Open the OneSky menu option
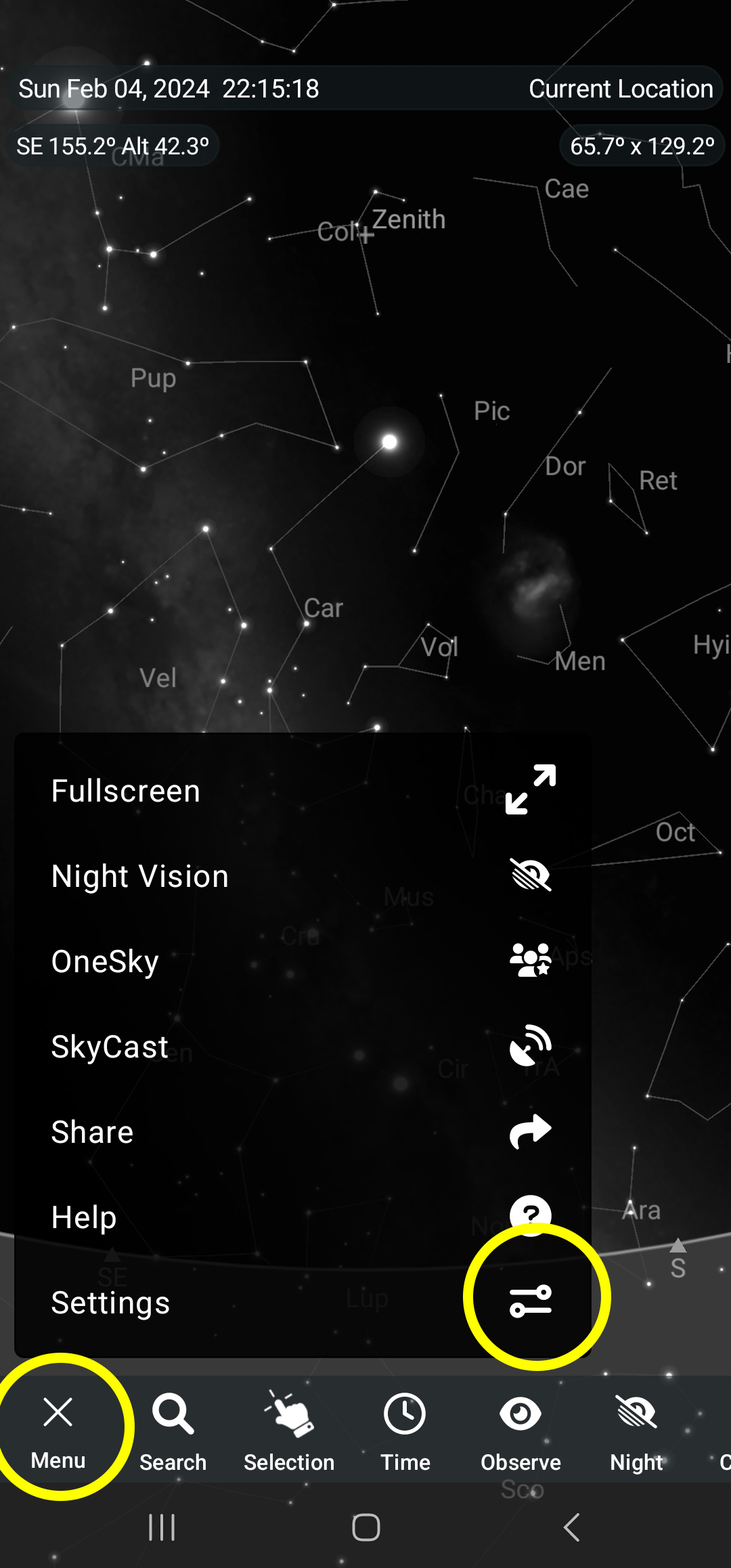Screen dimensions: 731x1568 (303, 961)
